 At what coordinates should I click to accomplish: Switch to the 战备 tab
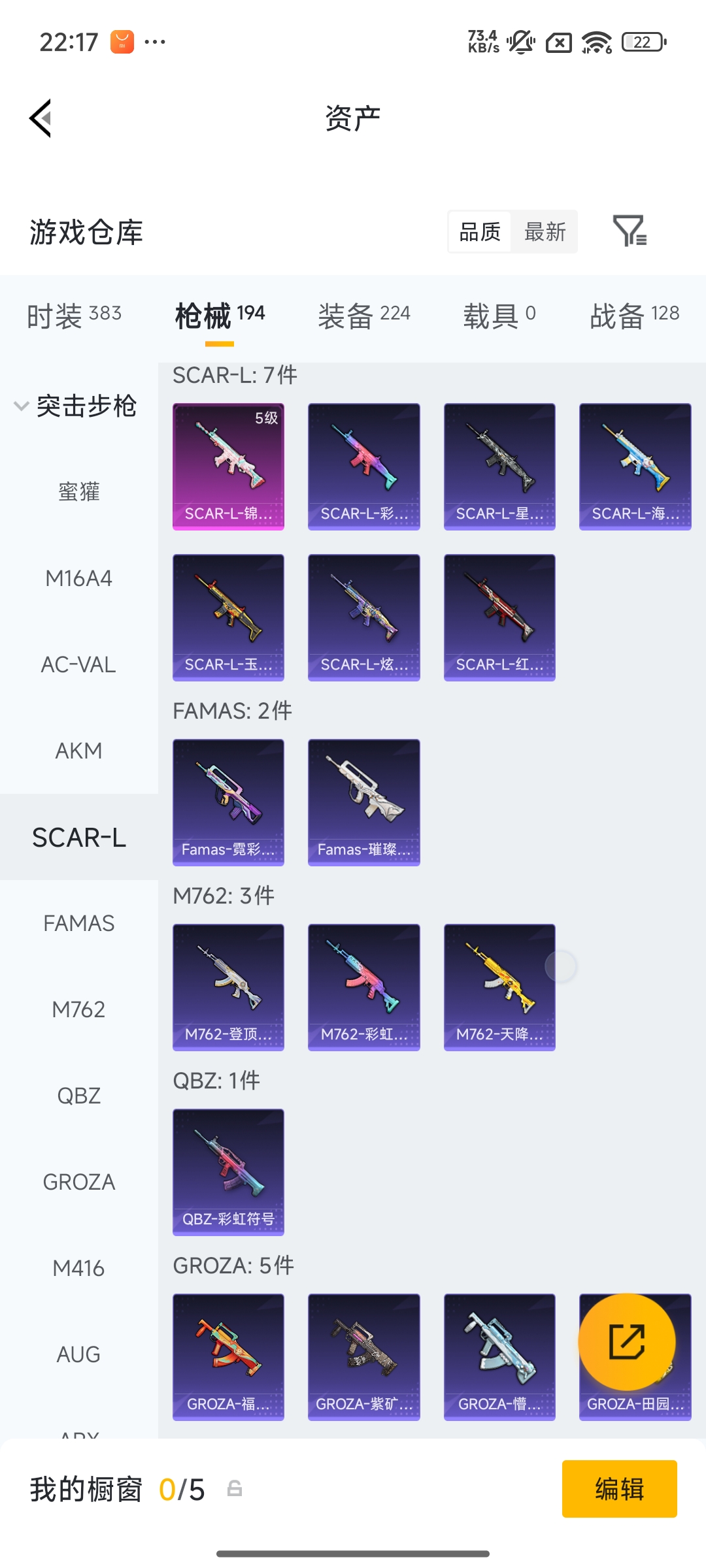pyautogui.click(x=634, y=316)
